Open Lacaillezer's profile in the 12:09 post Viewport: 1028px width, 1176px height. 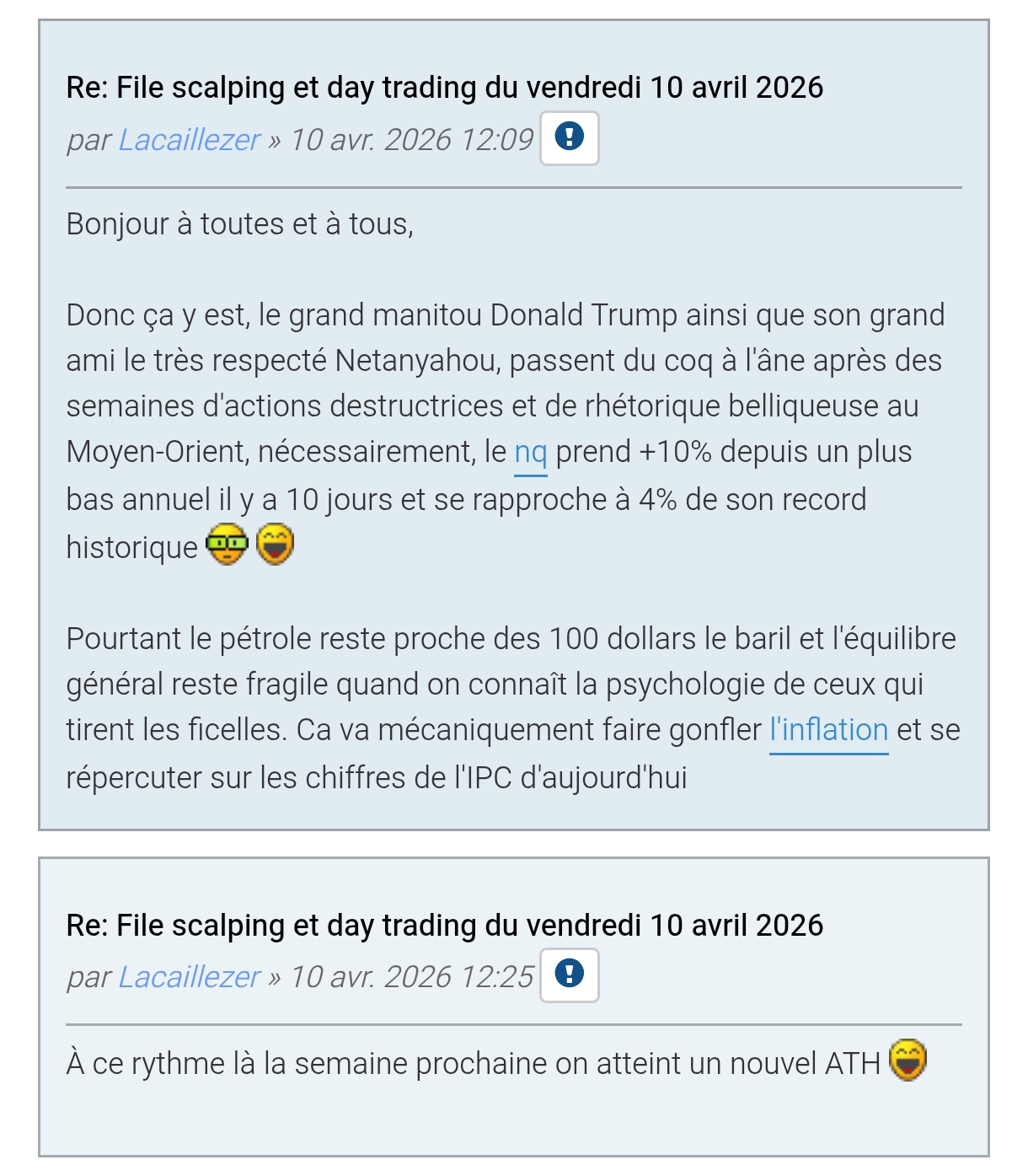click(190, 139)
